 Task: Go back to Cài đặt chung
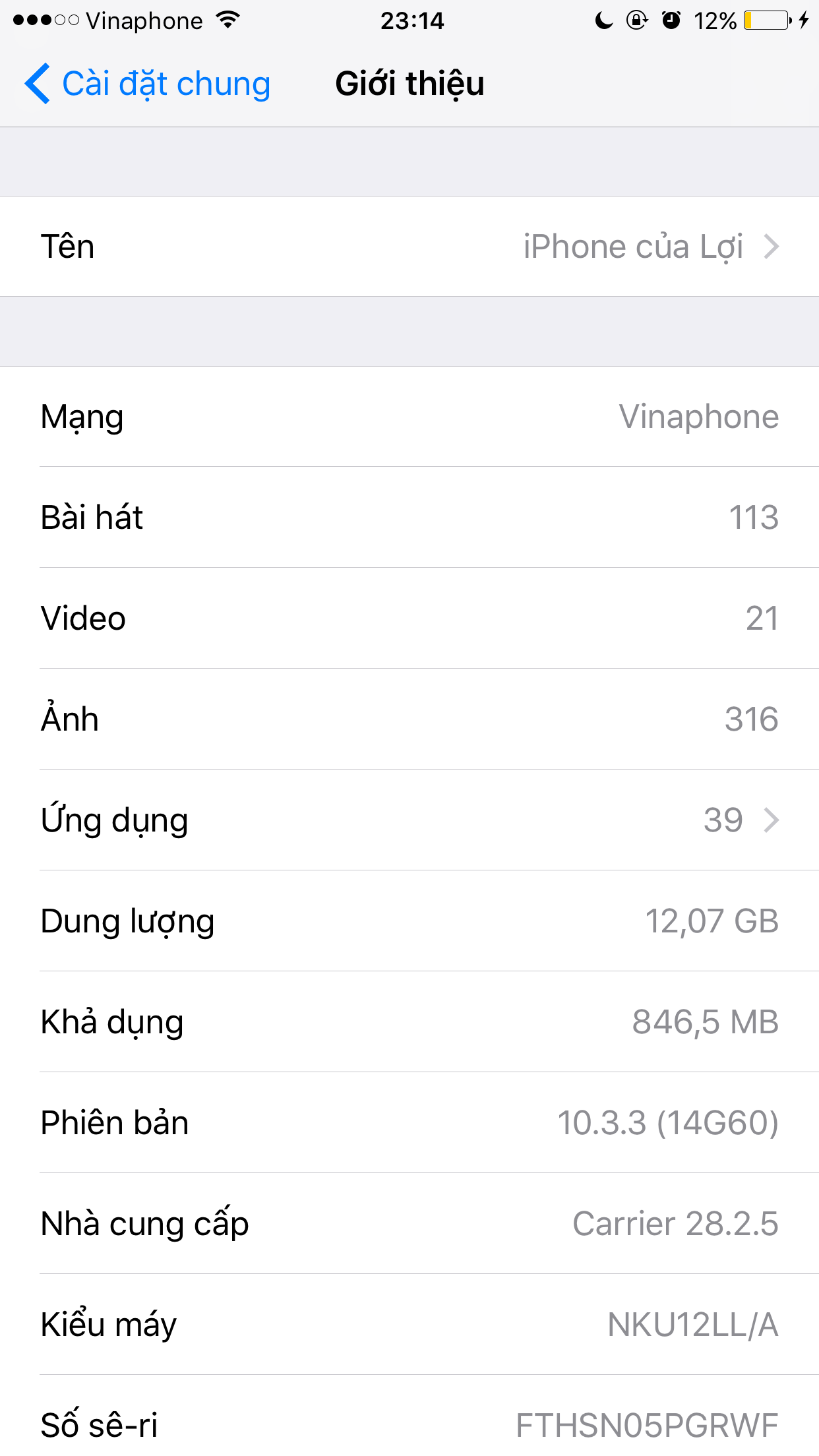point(148,84)
